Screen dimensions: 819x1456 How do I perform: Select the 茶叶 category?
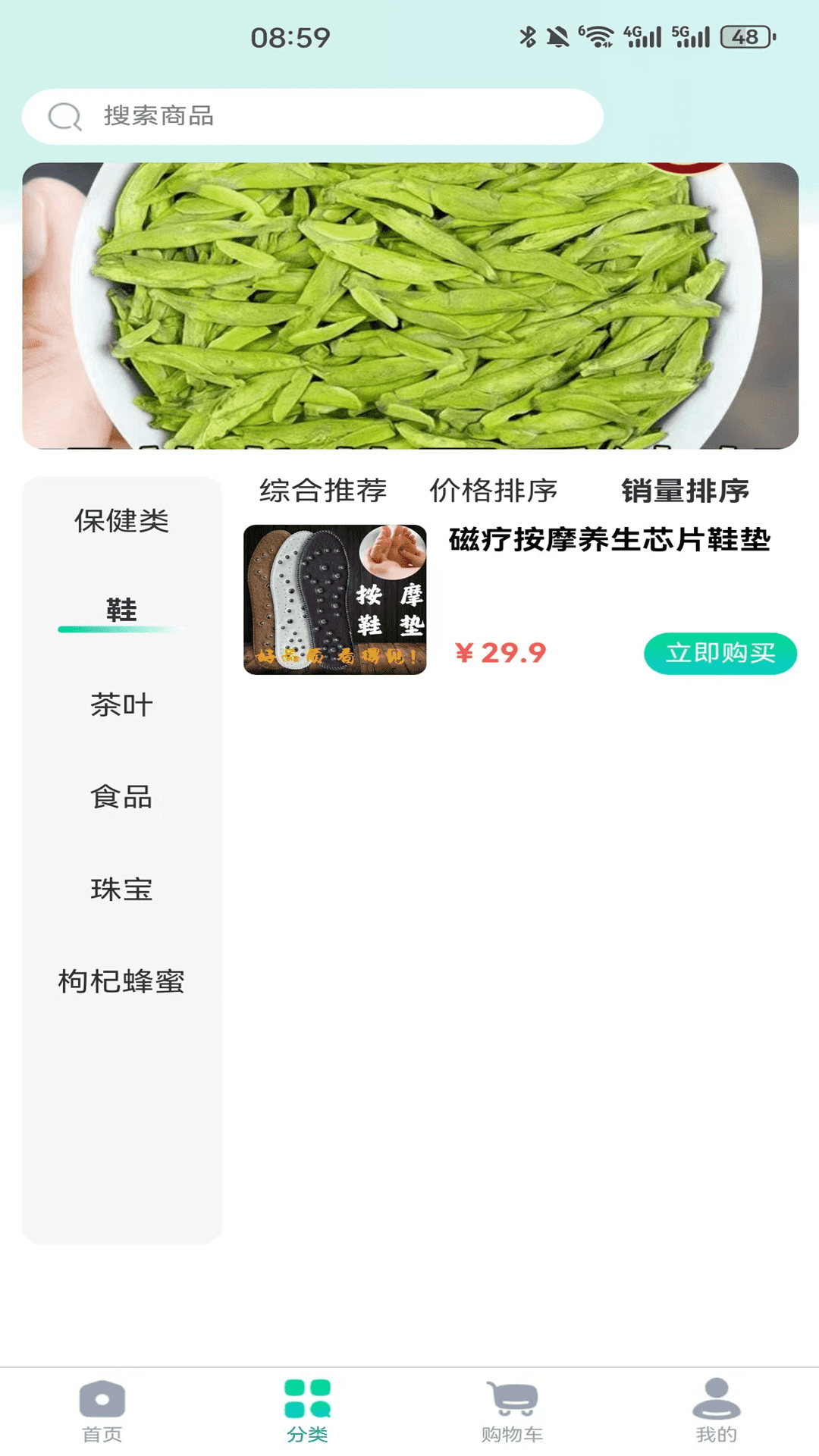click(121, 705)
